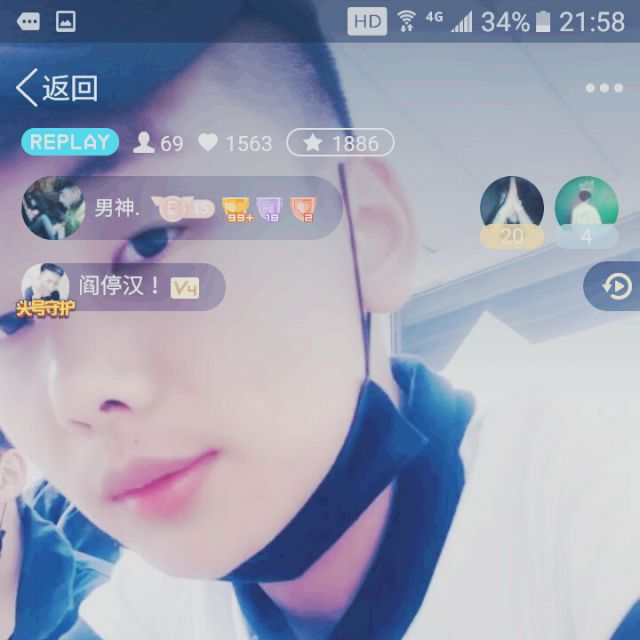This screenshot has width=640, height=640.
Task: View the fan avatar with 4
Action: tap(586, 208)
